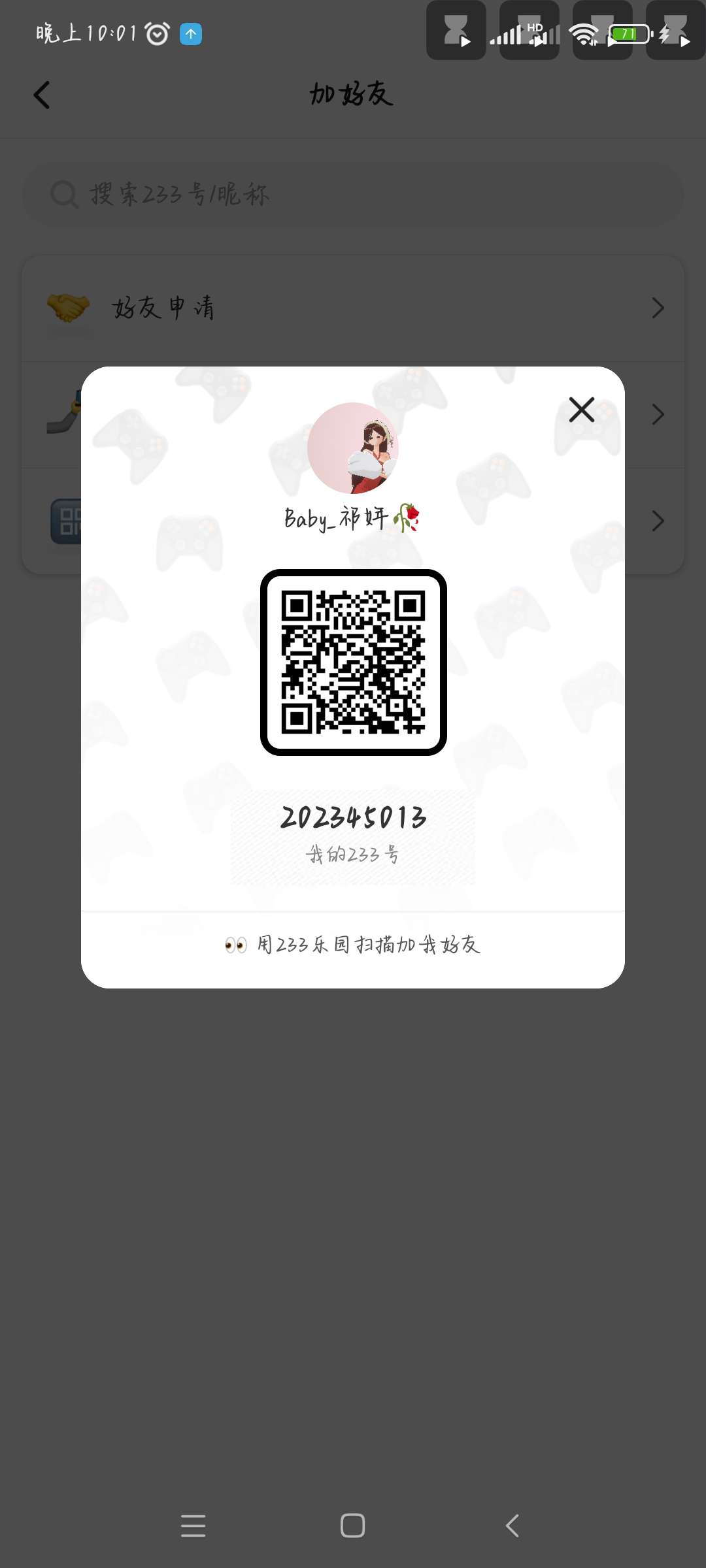Tap the system home button
The image size is (706, 1568).
[x=352, y=1526]
